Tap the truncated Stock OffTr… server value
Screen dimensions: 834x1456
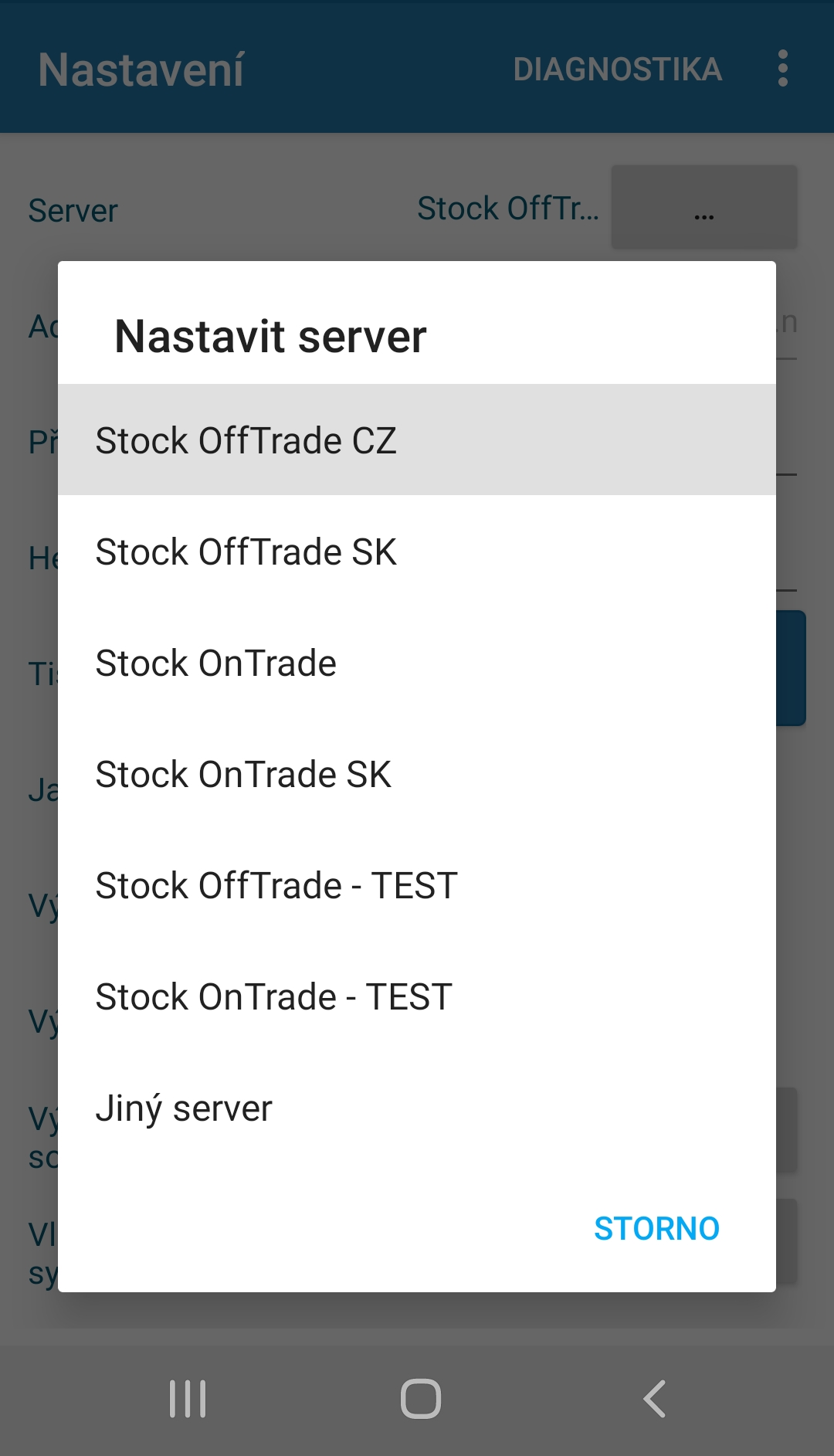tap(509, 207)
